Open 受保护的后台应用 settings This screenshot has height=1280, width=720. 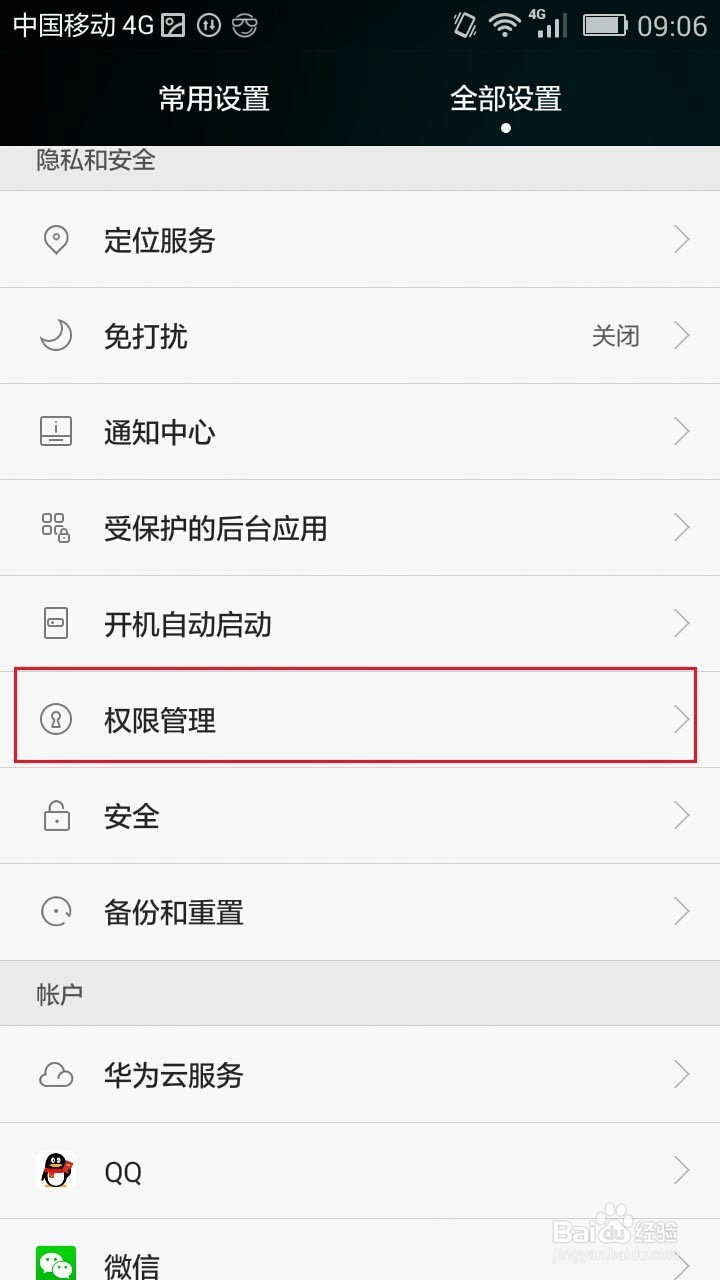360,527
